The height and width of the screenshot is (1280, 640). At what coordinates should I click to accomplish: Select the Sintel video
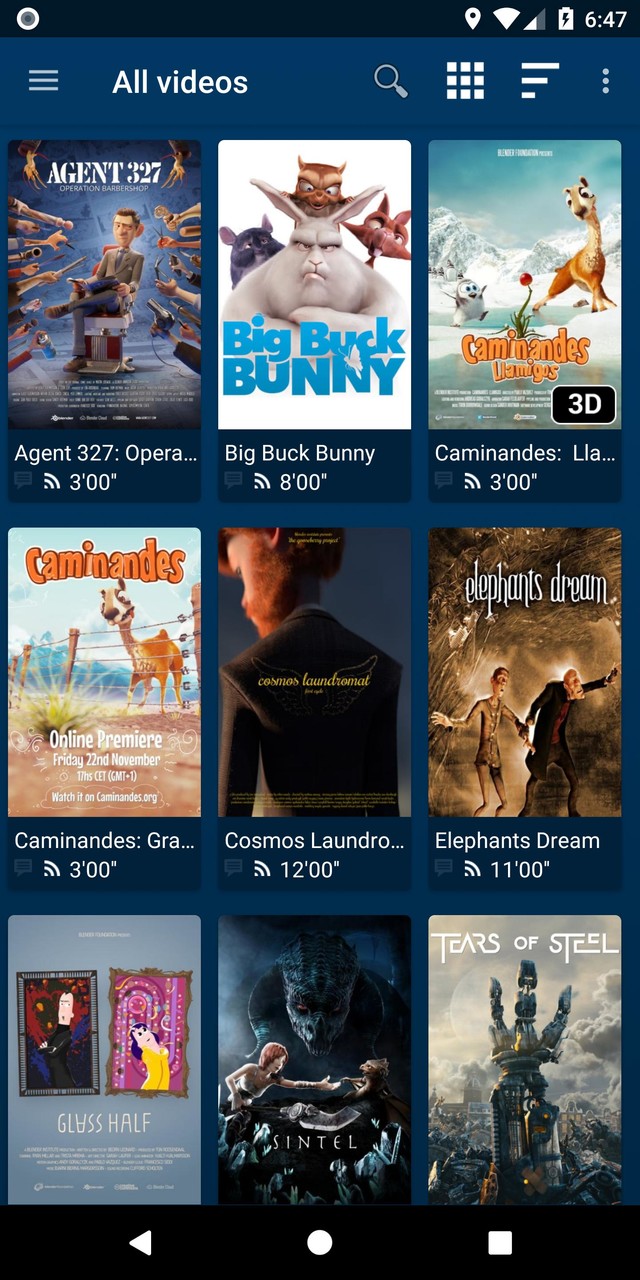point(315,1058)
